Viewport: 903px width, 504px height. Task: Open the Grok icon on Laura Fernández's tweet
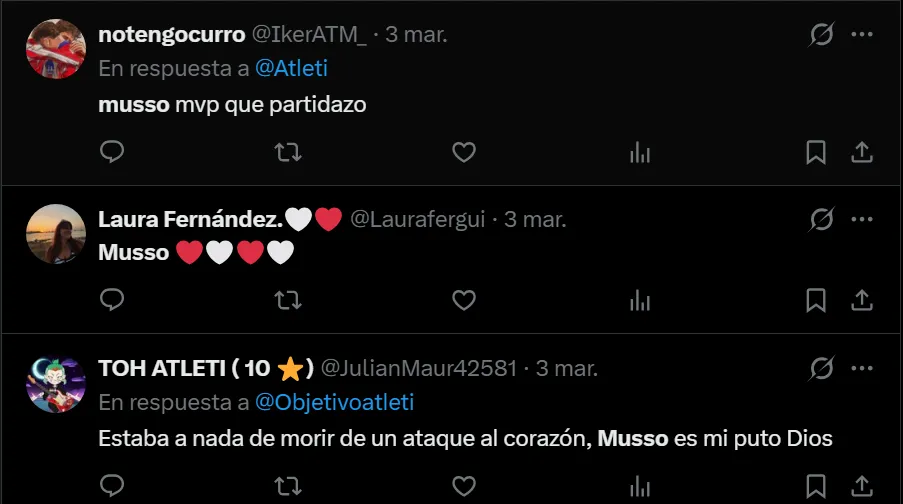[821, 219]
